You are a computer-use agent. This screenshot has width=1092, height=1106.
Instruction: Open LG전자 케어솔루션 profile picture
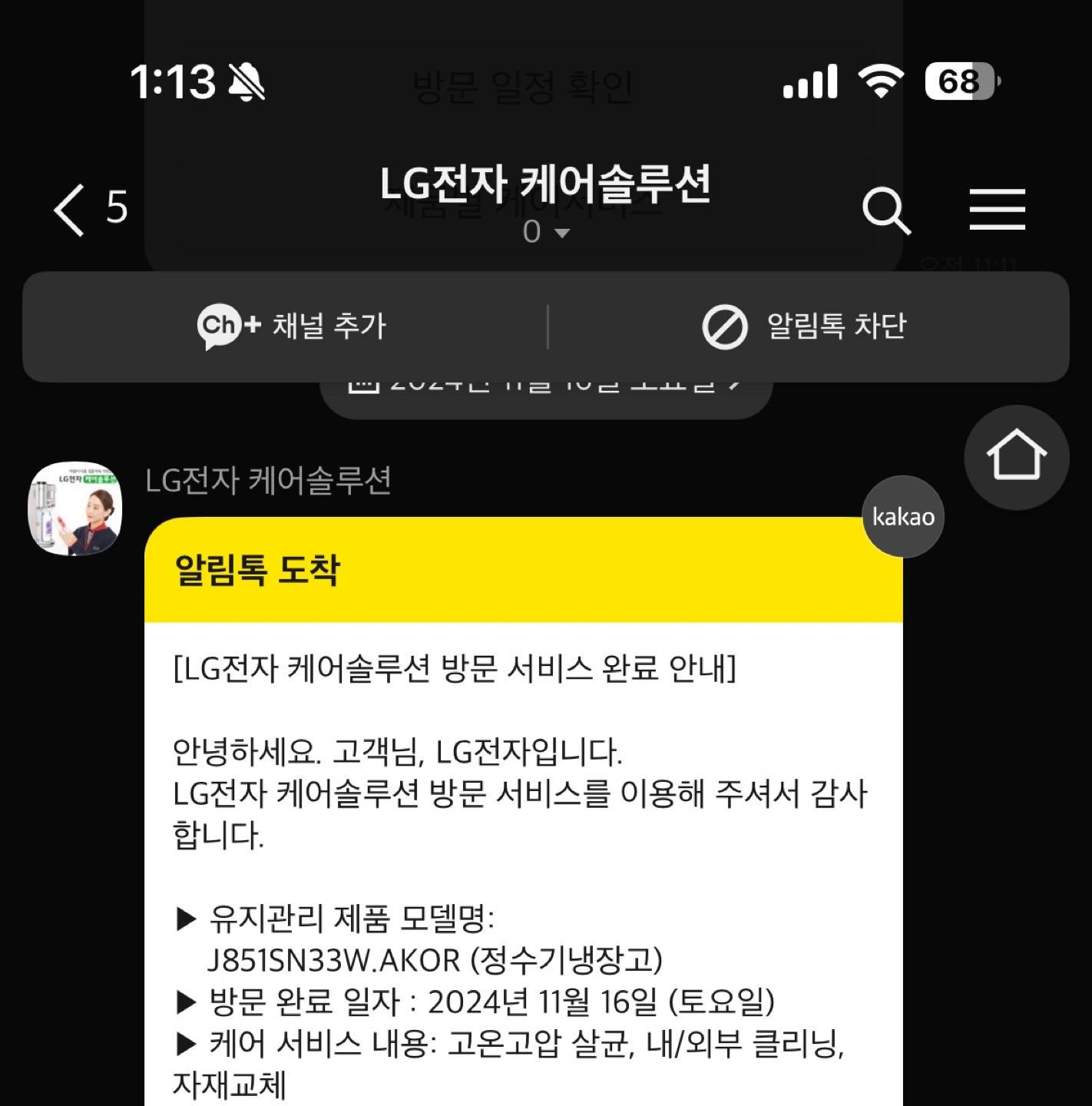pyautogui.click(x=75, y=508)
